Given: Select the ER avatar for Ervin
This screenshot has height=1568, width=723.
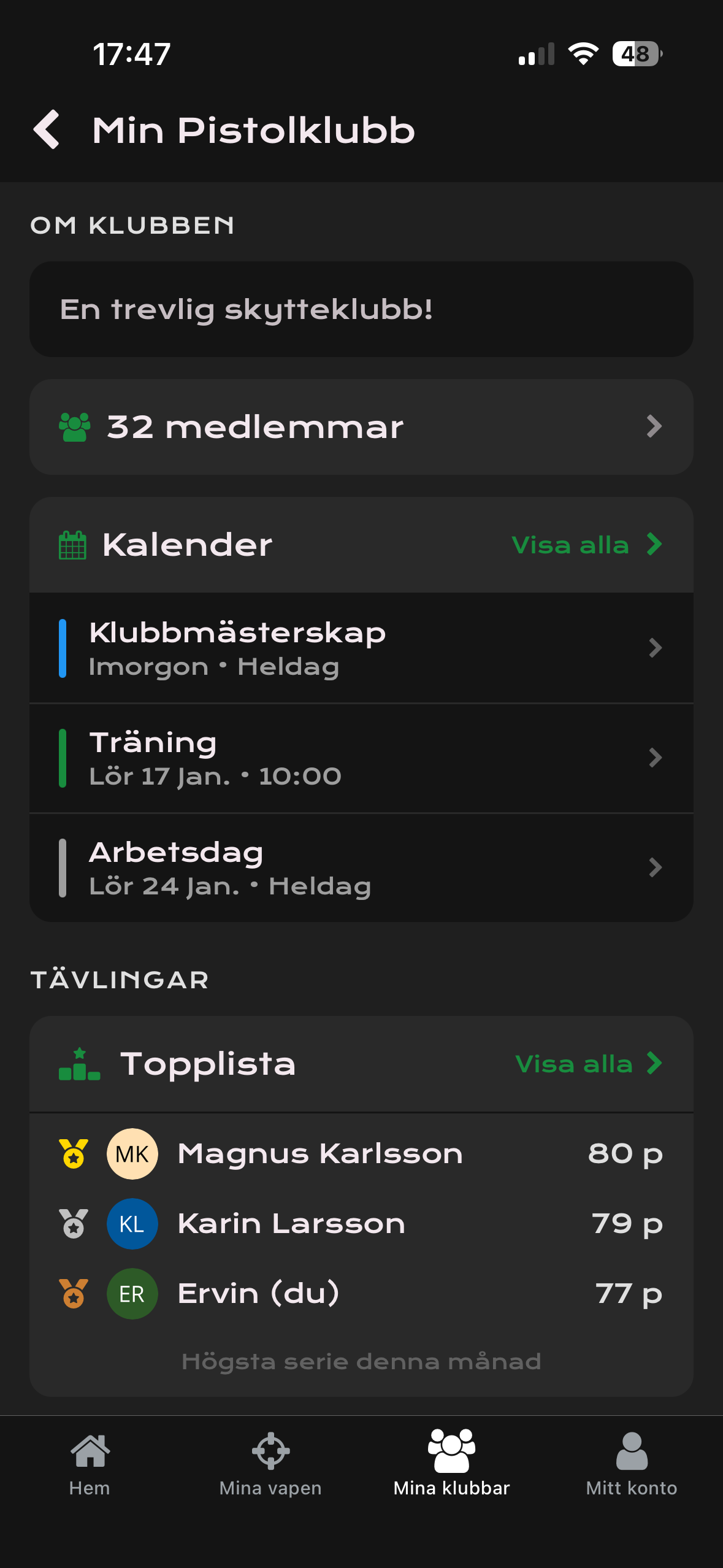Looking at the screenshot, I should click(132, 1293).
